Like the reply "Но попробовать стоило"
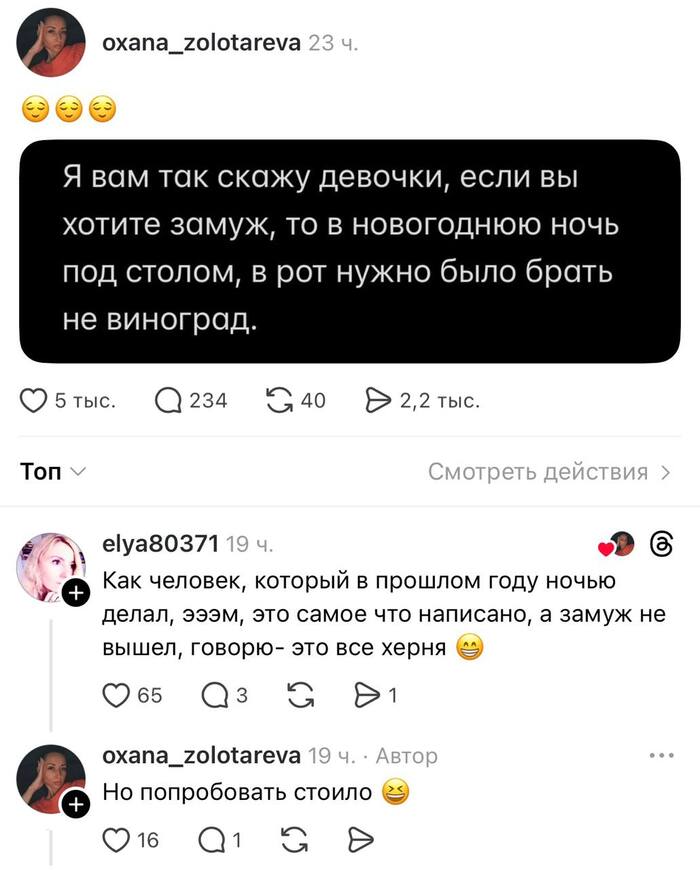Screen dimensions: 700x870 [x=118, y=841]
